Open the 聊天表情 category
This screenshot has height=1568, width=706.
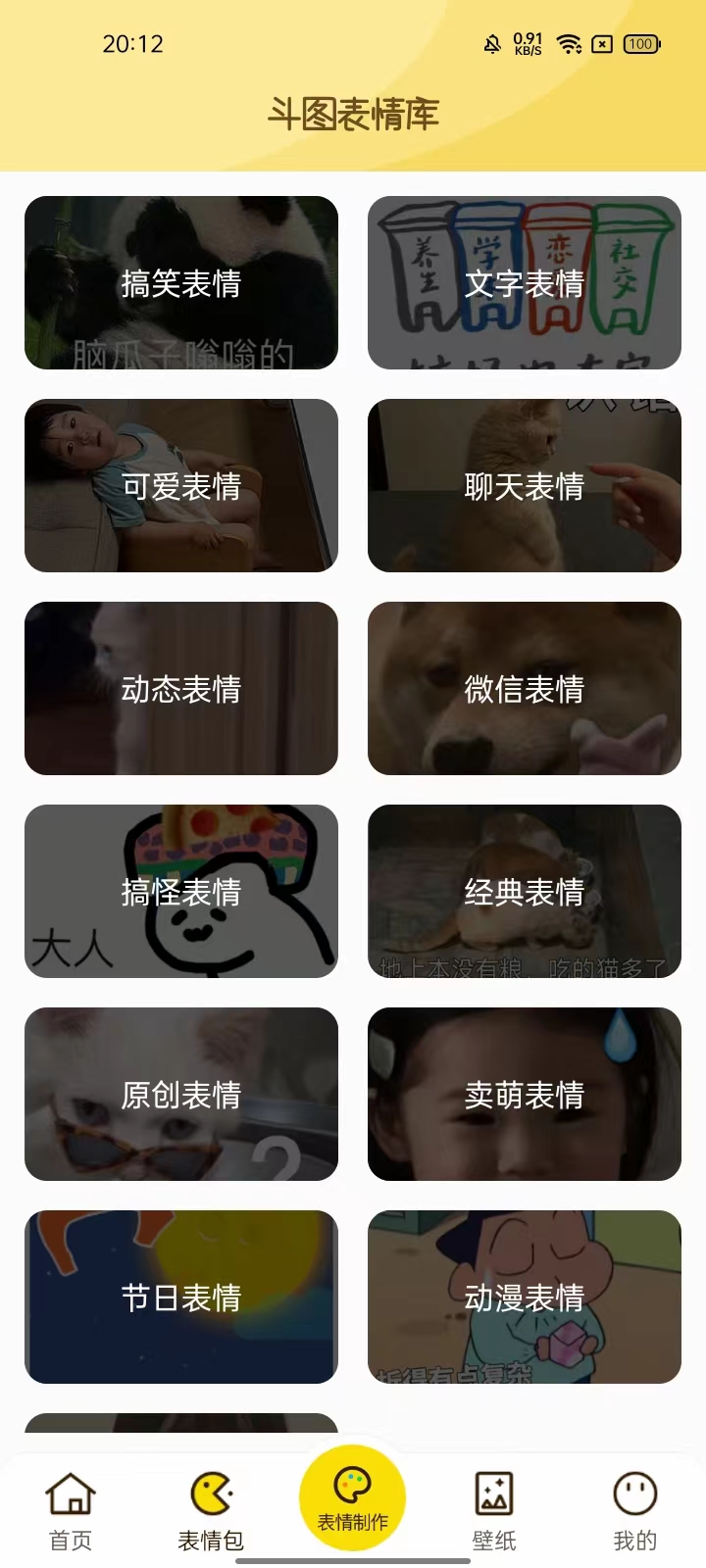tap(525, 486)
